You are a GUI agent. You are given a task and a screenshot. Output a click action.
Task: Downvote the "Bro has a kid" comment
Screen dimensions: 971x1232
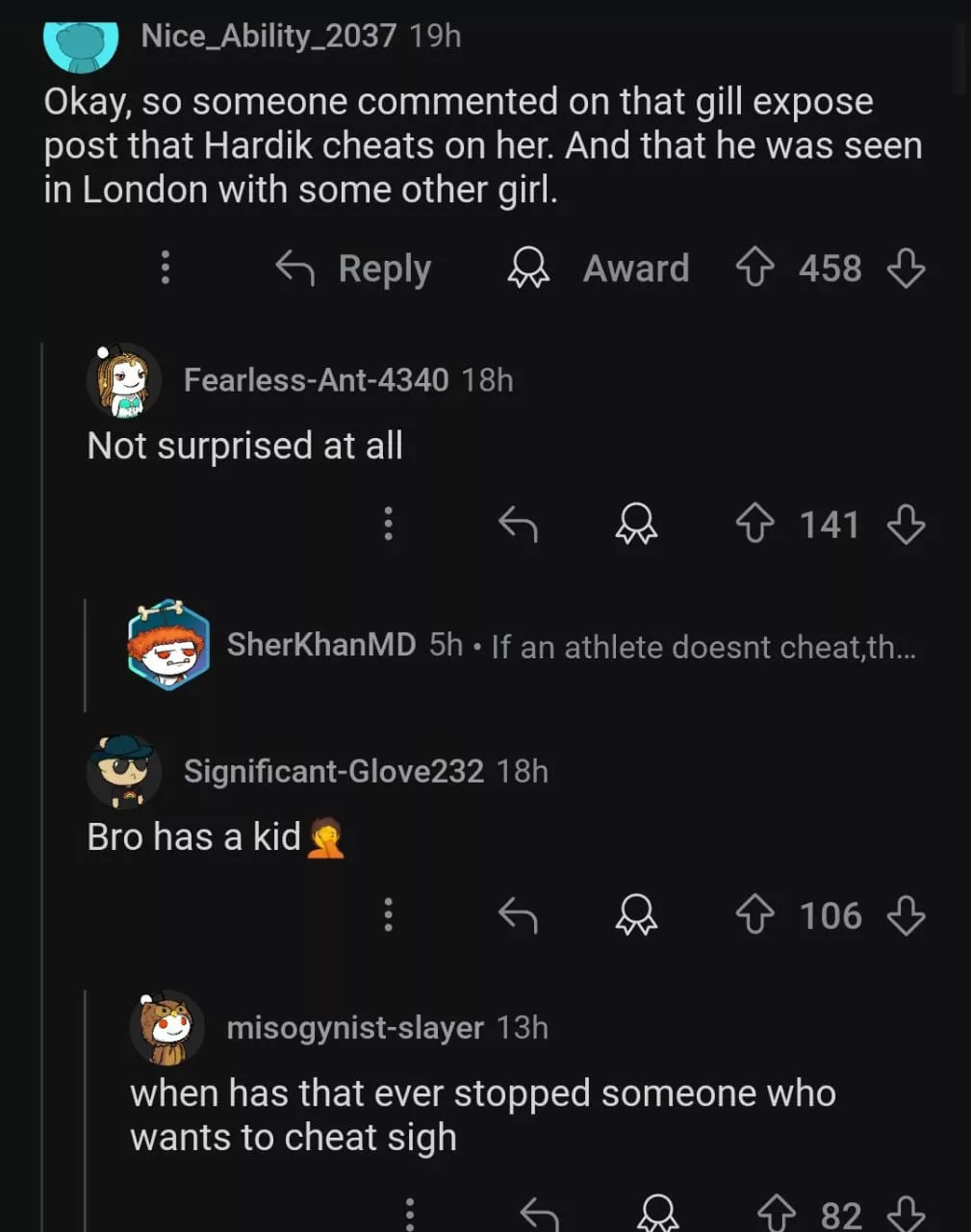(x=906, y=915)
